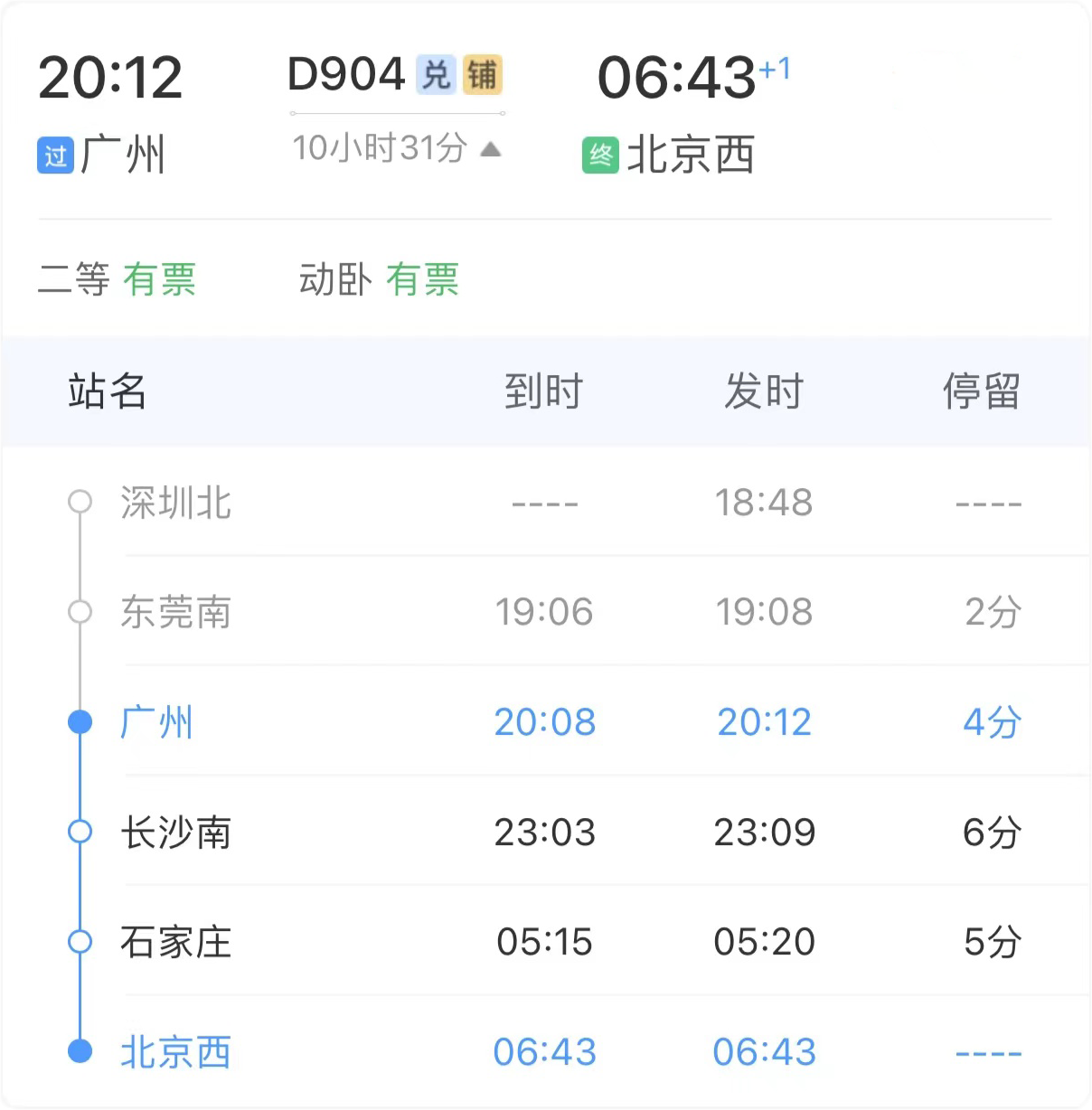Click the 停留 duration 4分 for 广州
Image resolution: width=1092 pixels, height=1110 pixels.
[992, 721]
